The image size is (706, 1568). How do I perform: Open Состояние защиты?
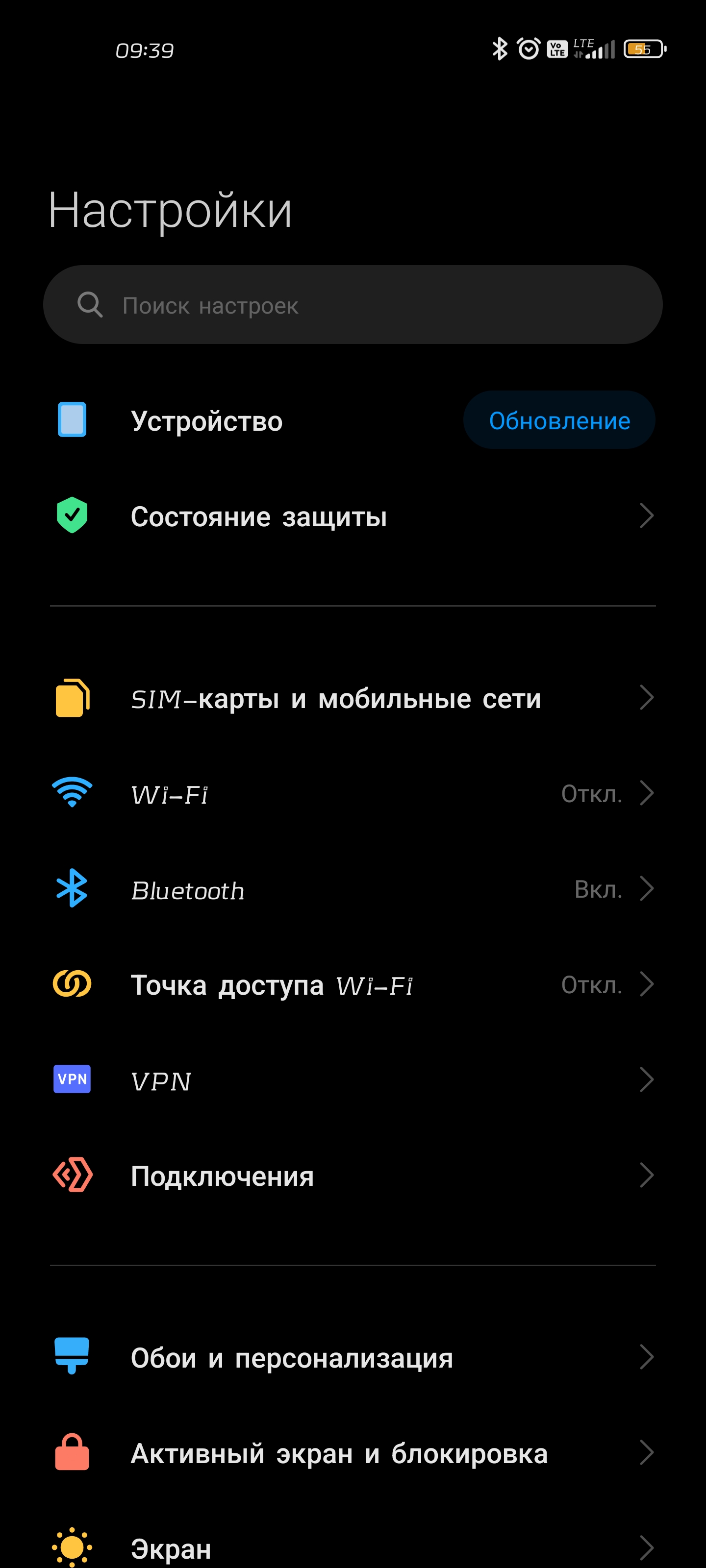point(353,516)
